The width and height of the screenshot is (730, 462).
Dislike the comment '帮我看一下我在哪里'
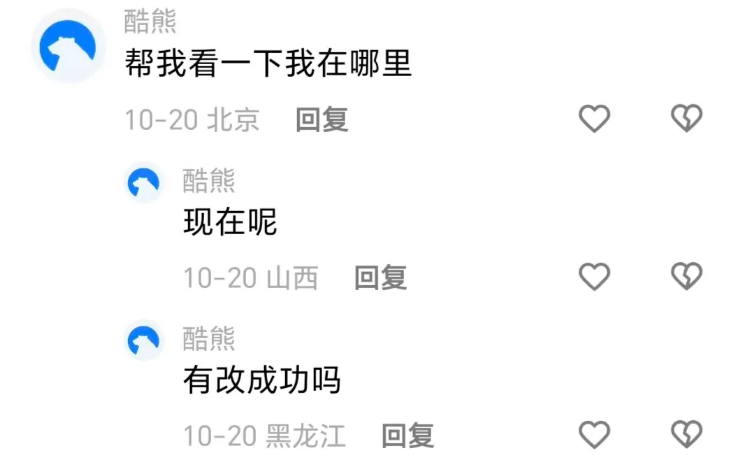(686, 119)
